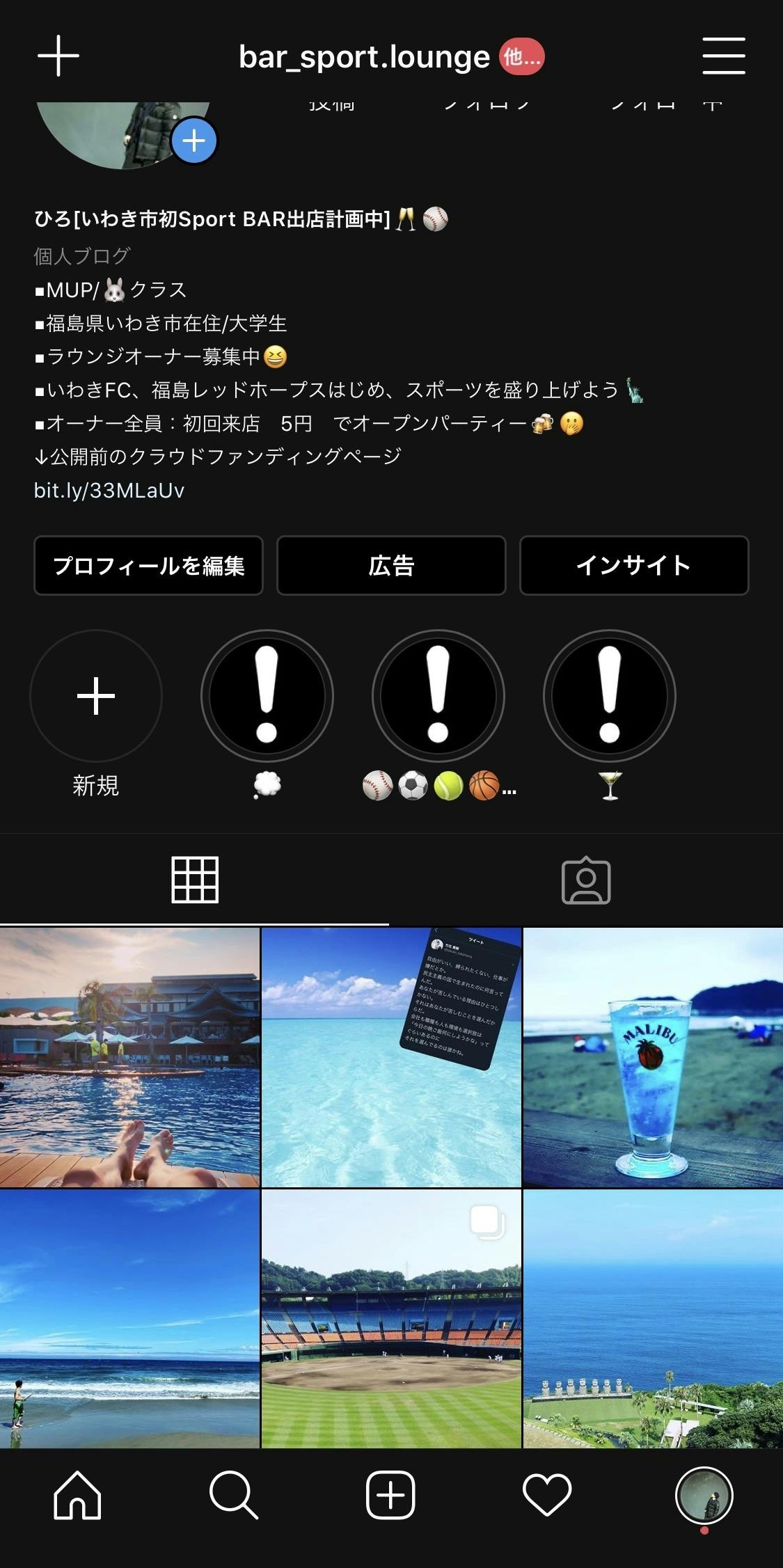Create a 新規 story highlight

(96, 696)
